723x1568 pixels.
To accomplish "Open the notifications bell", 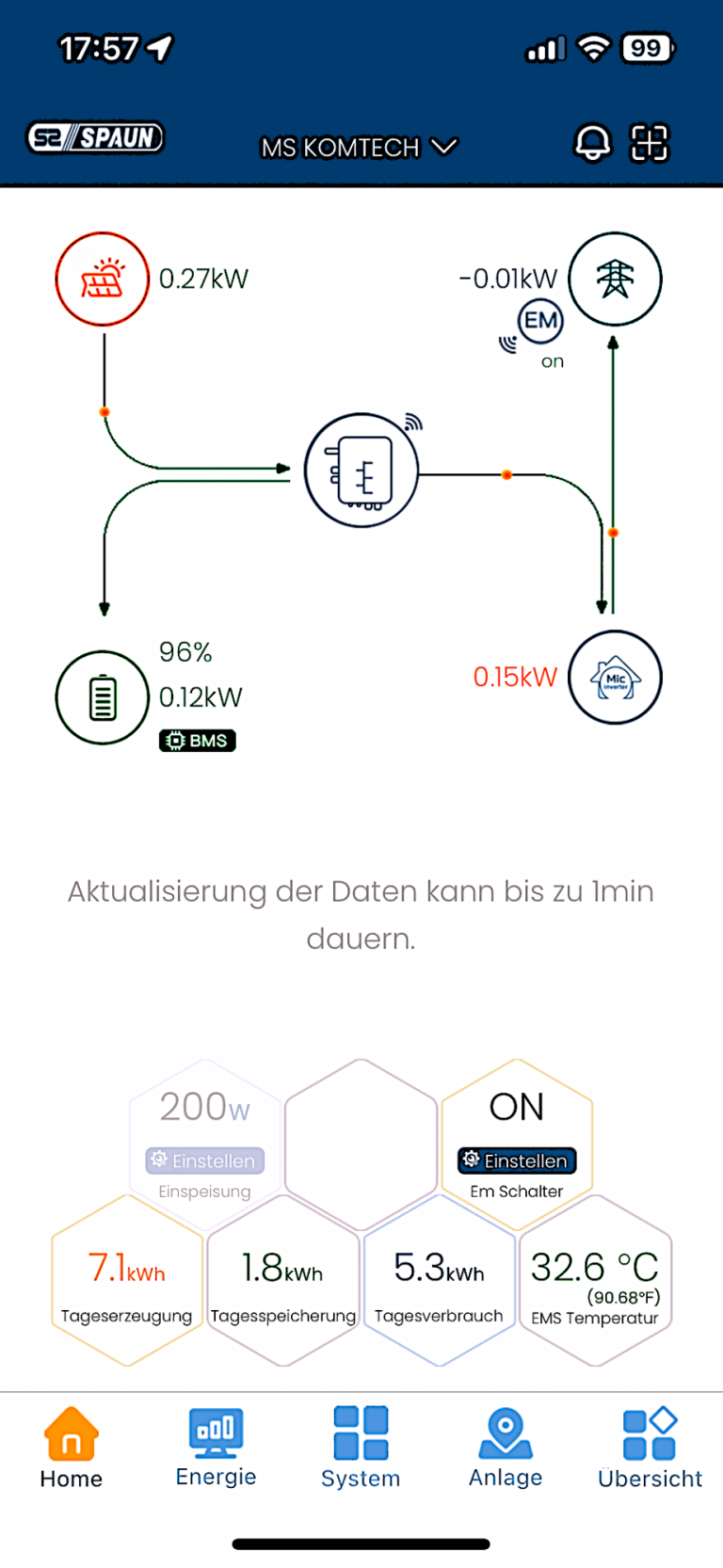I will point(592,144).
